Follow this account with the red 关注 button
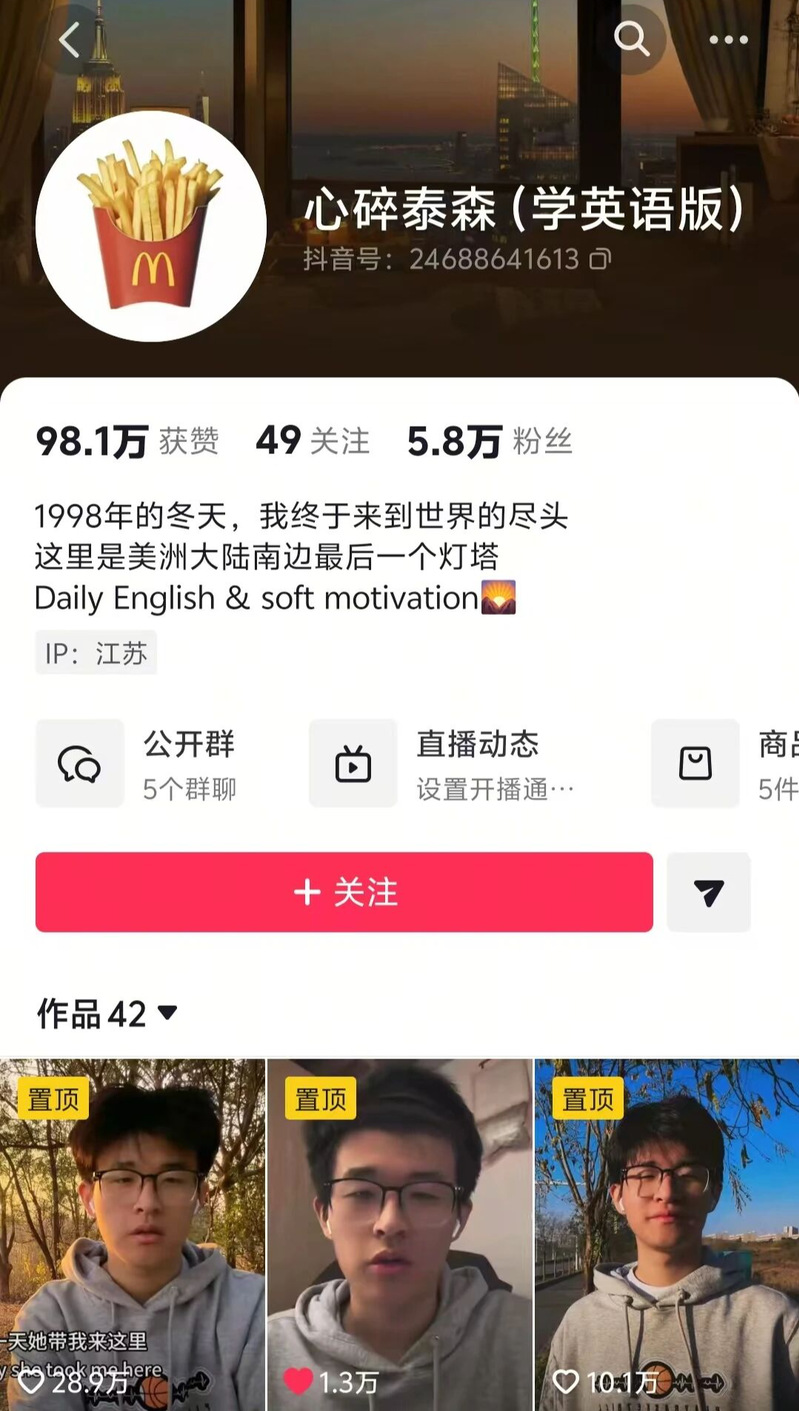The height and width of the screenshot is (1411, 799). (344, 892)
